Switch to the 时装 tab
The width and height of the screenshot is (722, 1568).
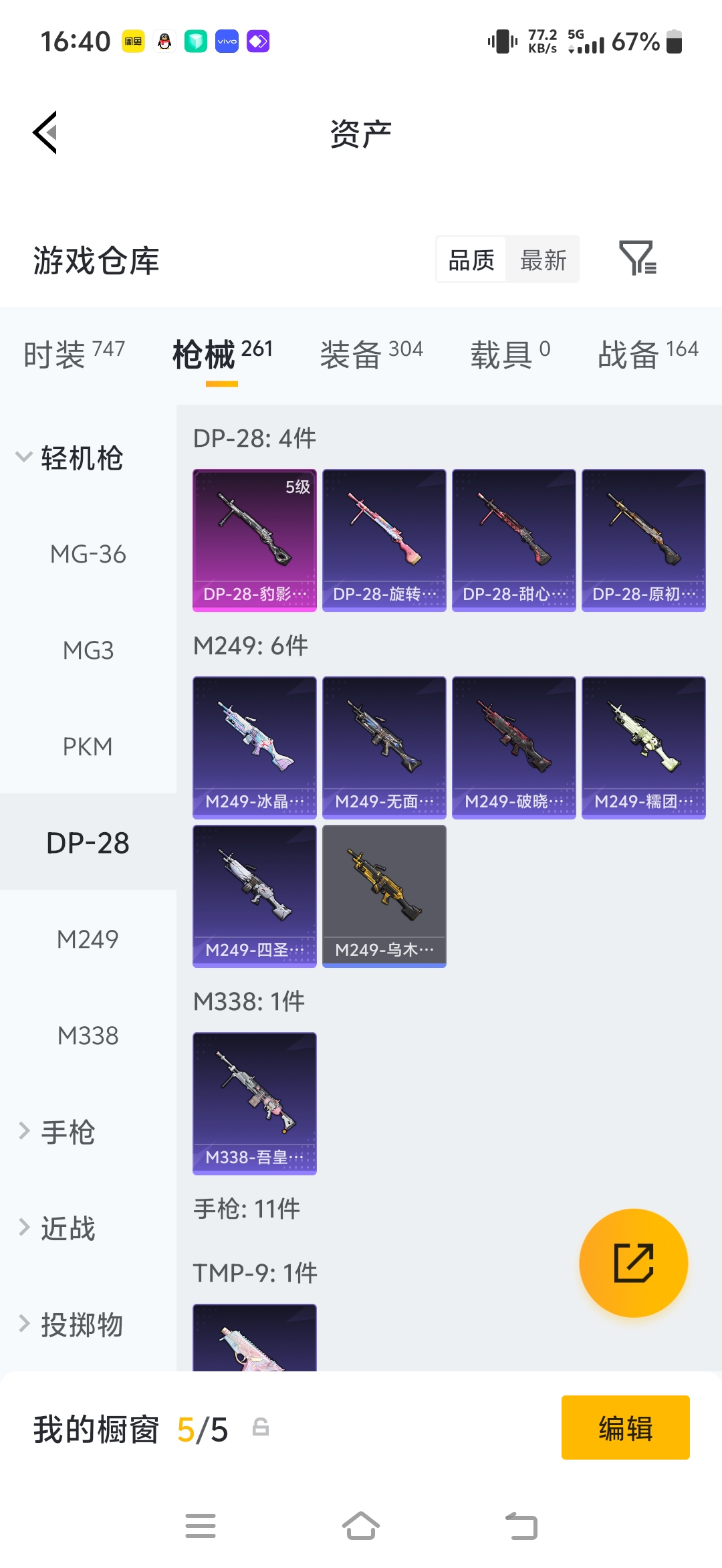click(x=74, y=354)
